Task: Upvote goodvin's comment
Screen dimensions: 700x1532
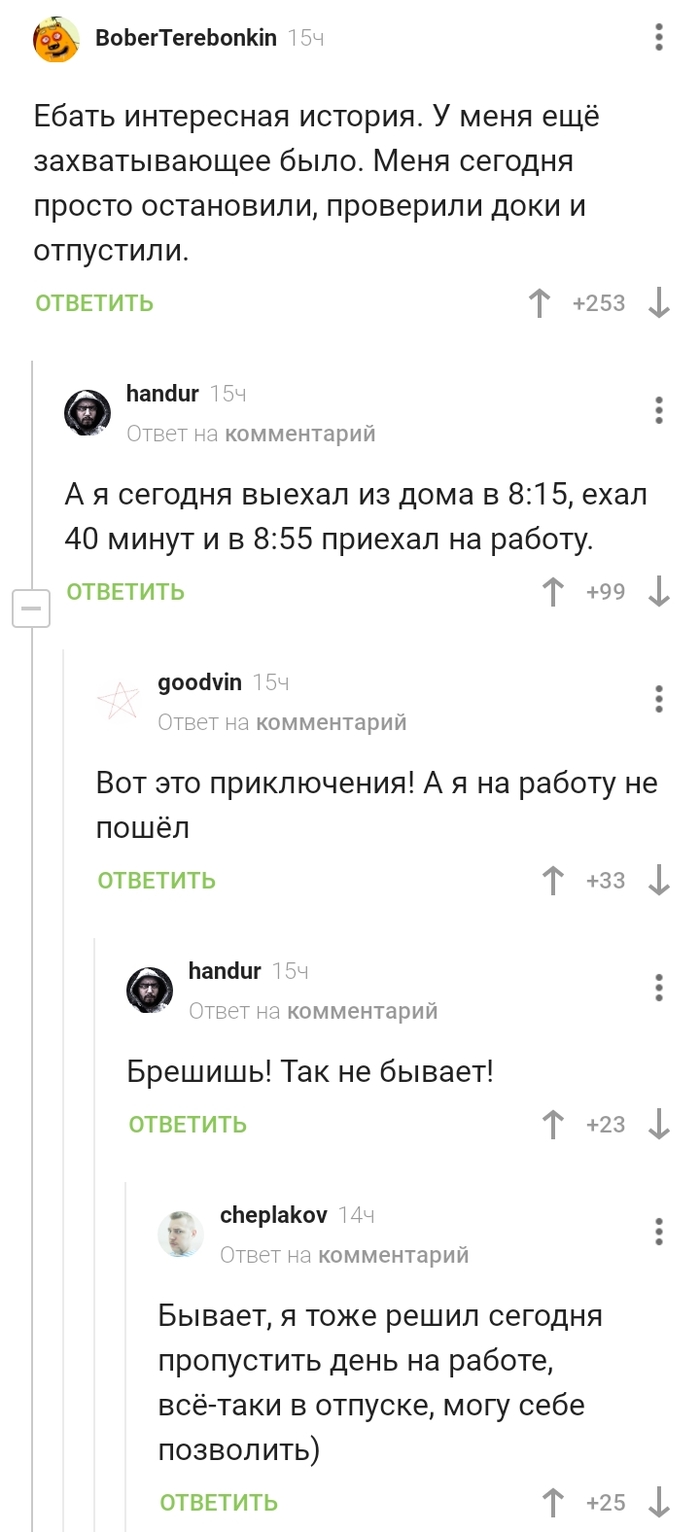Action: 552,880
